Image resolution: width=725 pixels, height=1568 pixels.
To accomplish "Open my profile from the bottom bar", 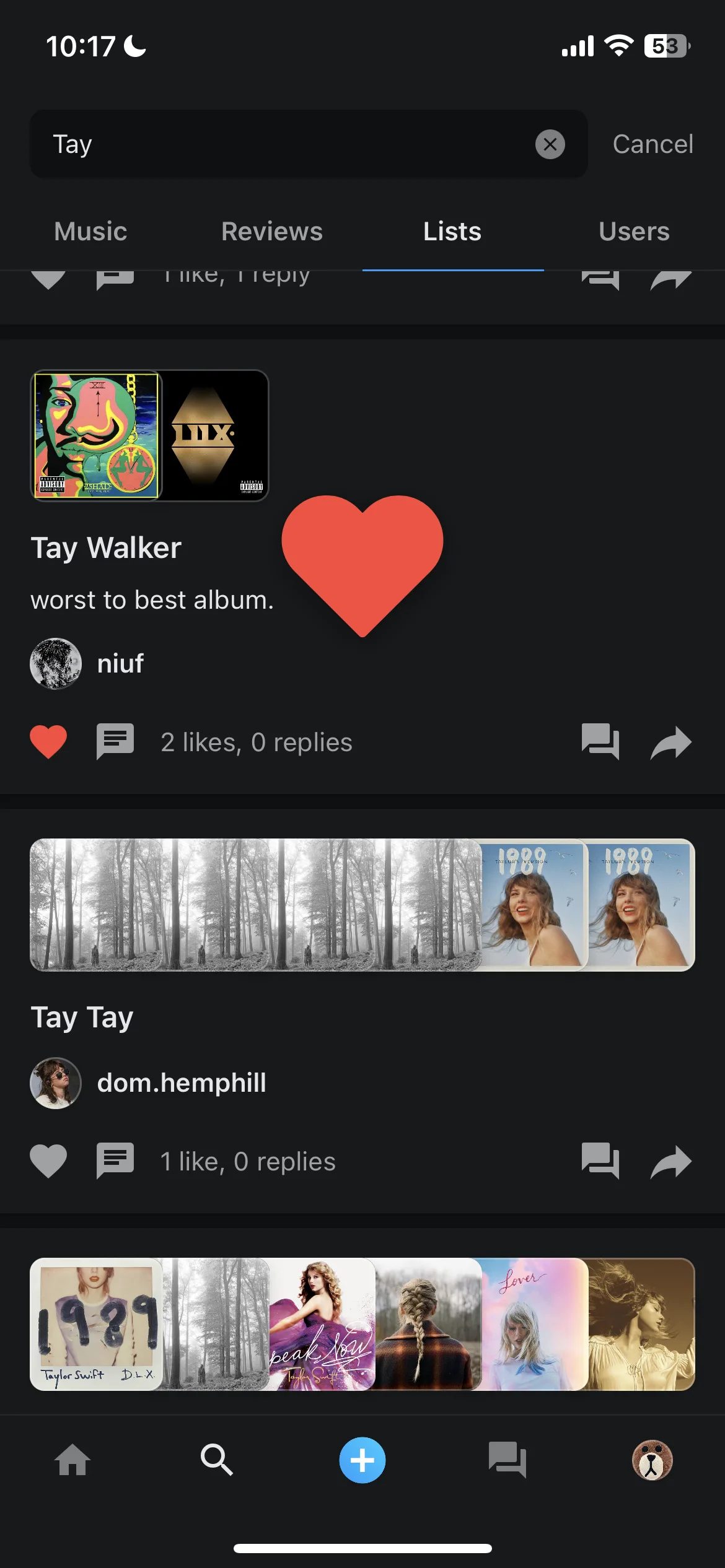I will click(x=652, y=1460).
